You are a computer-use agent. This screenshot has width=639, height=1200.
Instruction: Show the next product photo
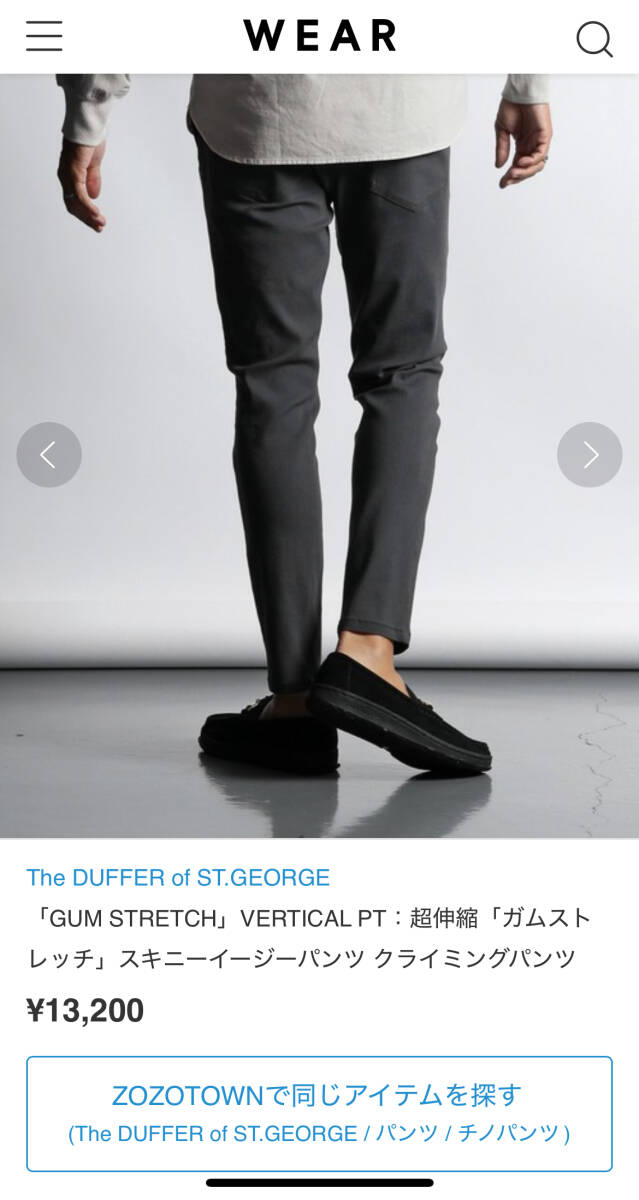(589, 455)
